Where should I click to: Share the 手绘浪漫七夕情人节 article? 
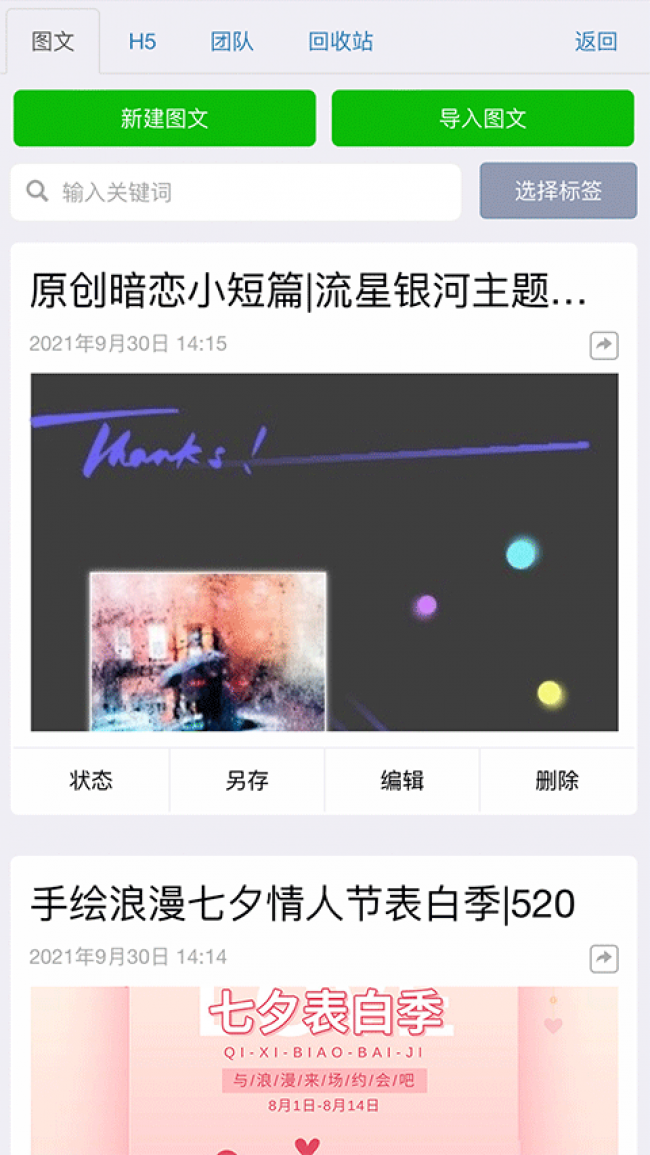coord(603,958)
